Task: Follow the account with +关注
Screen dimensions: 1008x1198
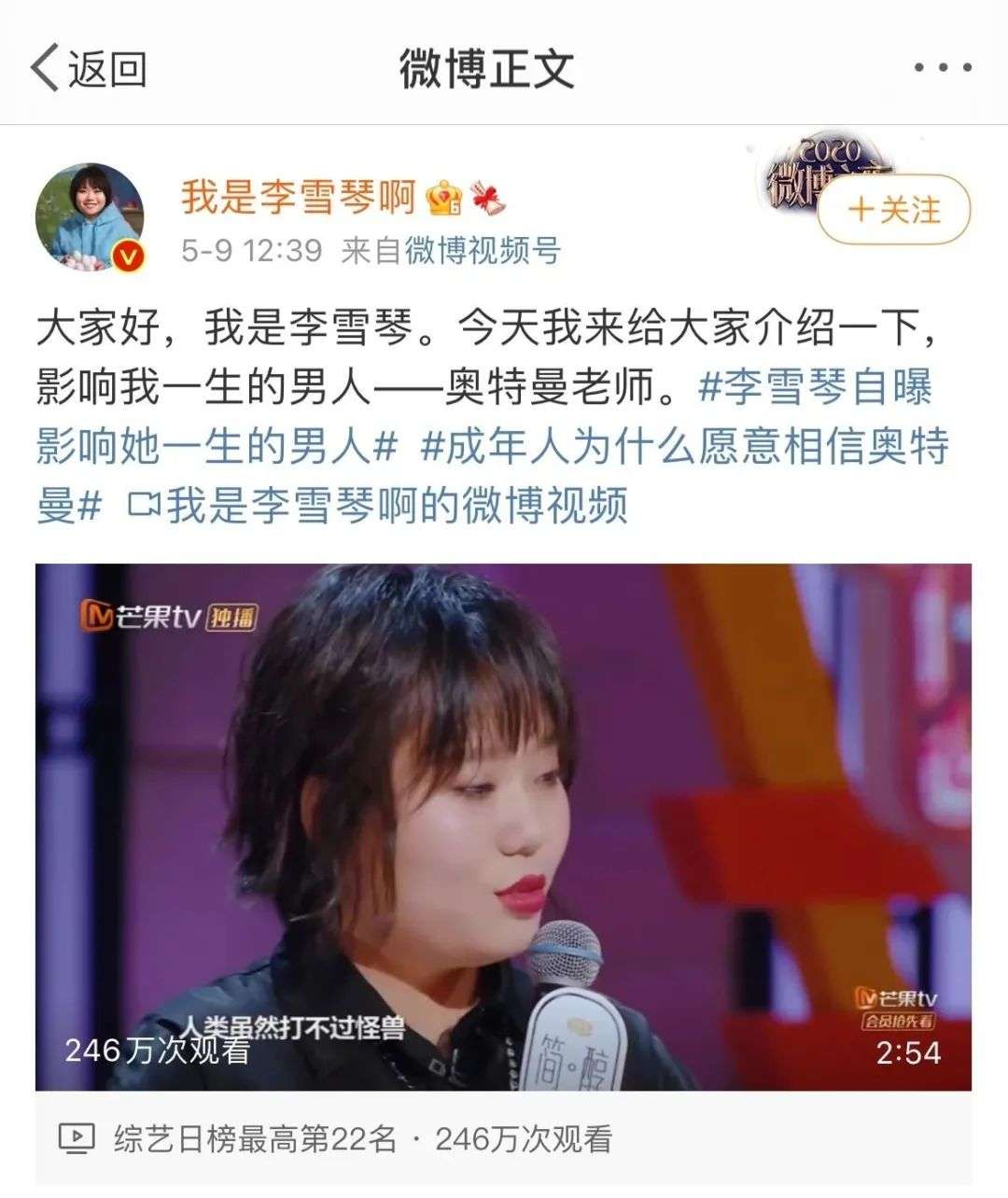Action: click(893, 210)
